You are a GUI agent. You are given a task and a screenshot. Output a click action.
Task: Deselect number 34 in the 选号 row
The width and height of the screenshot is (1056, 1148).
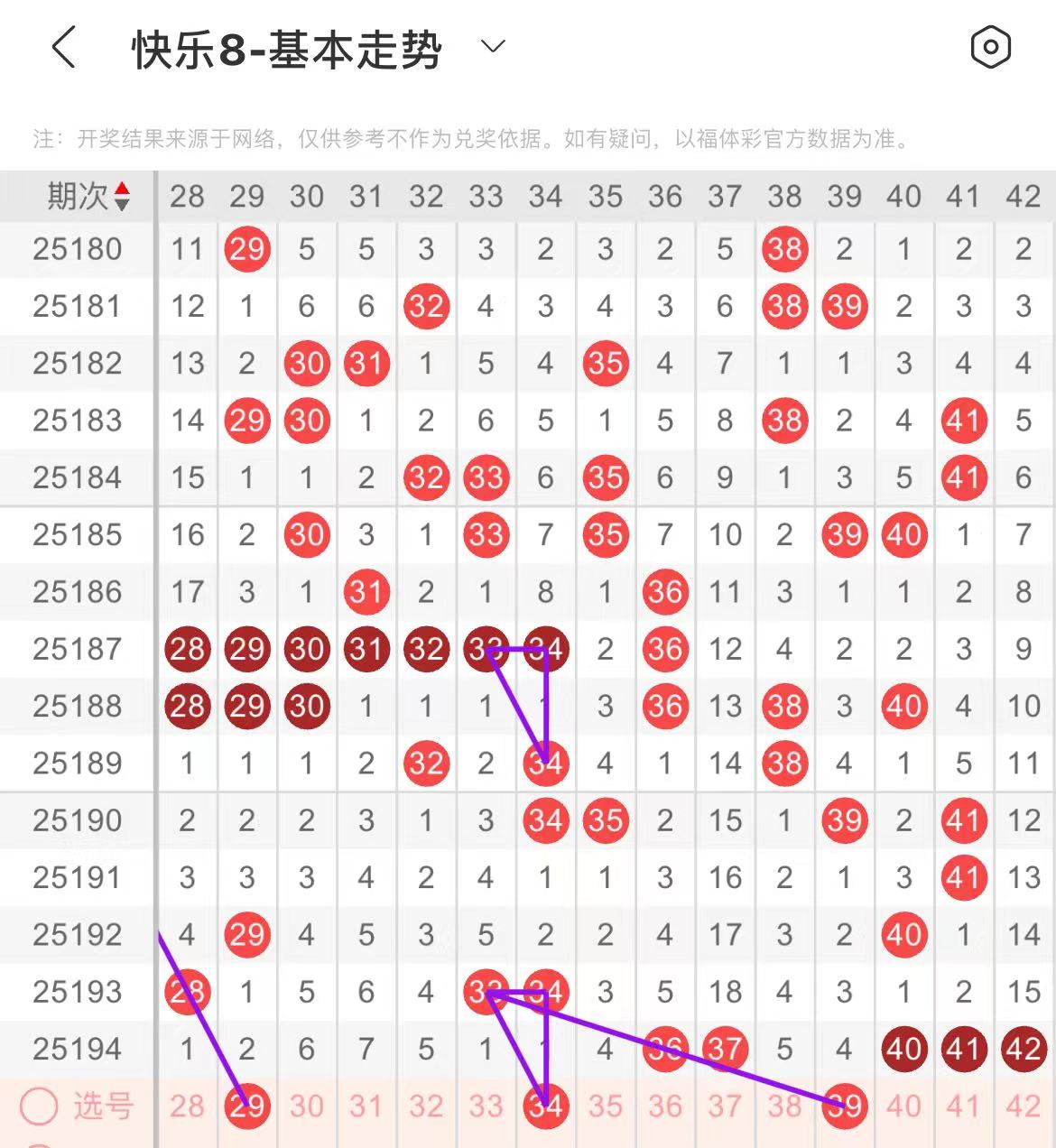click(x=545, y=1106)
